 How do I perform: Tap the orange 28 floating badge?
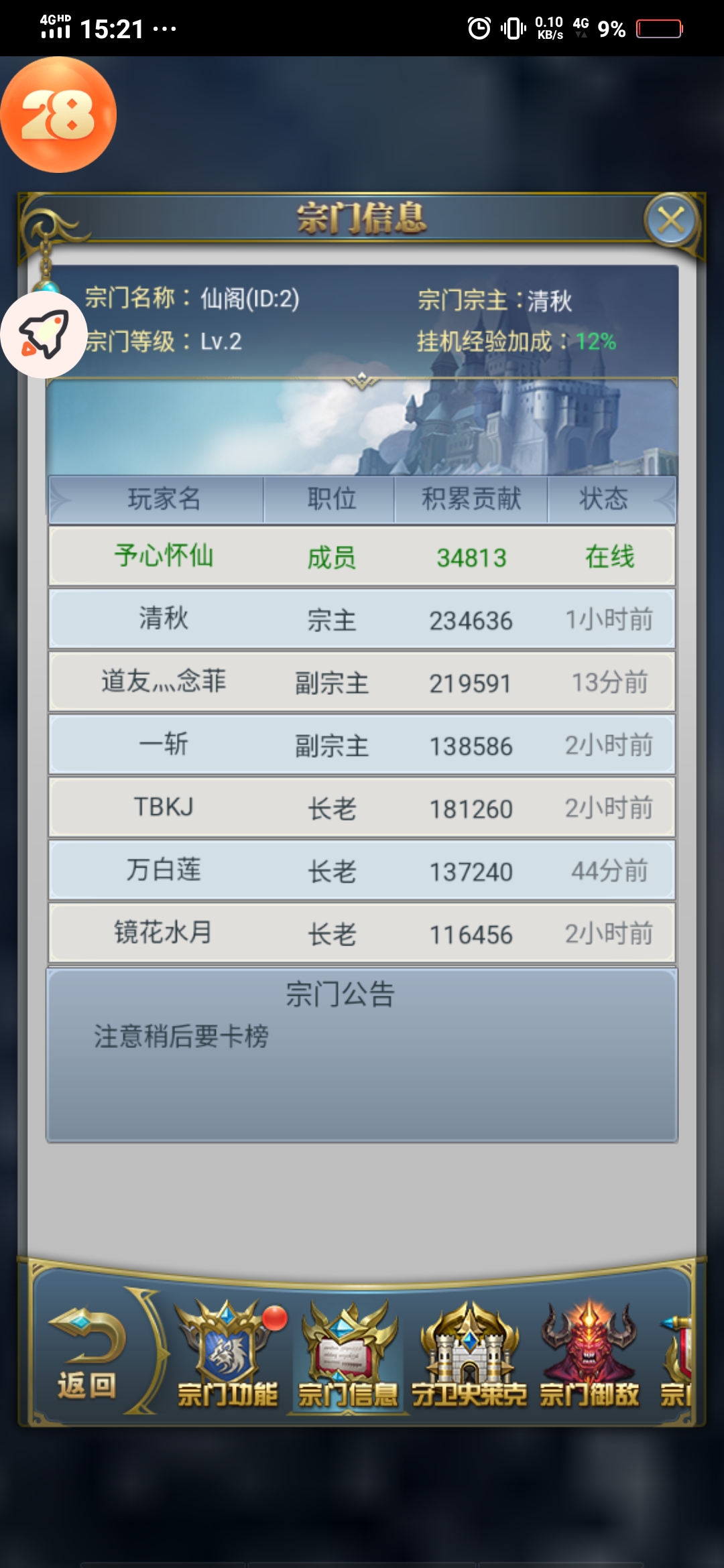[x=58, y=115]
